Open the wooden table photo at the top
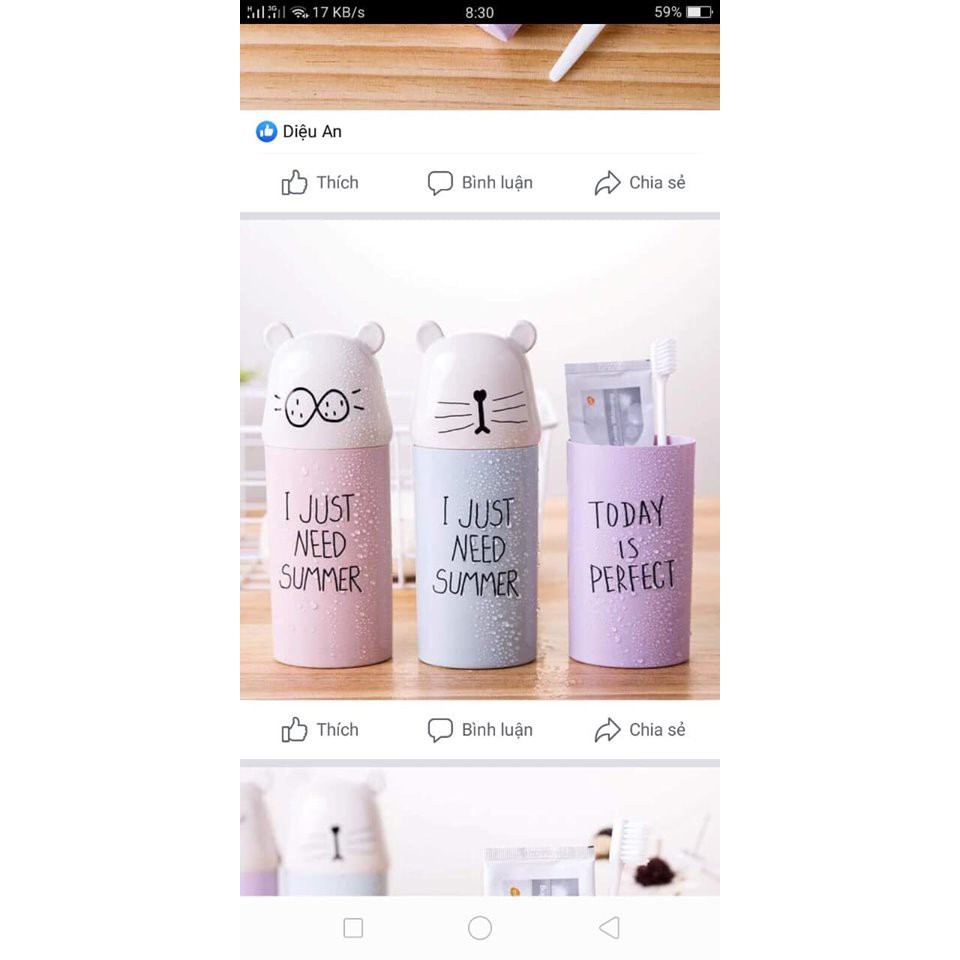The image size is (960, 960). 480,67
